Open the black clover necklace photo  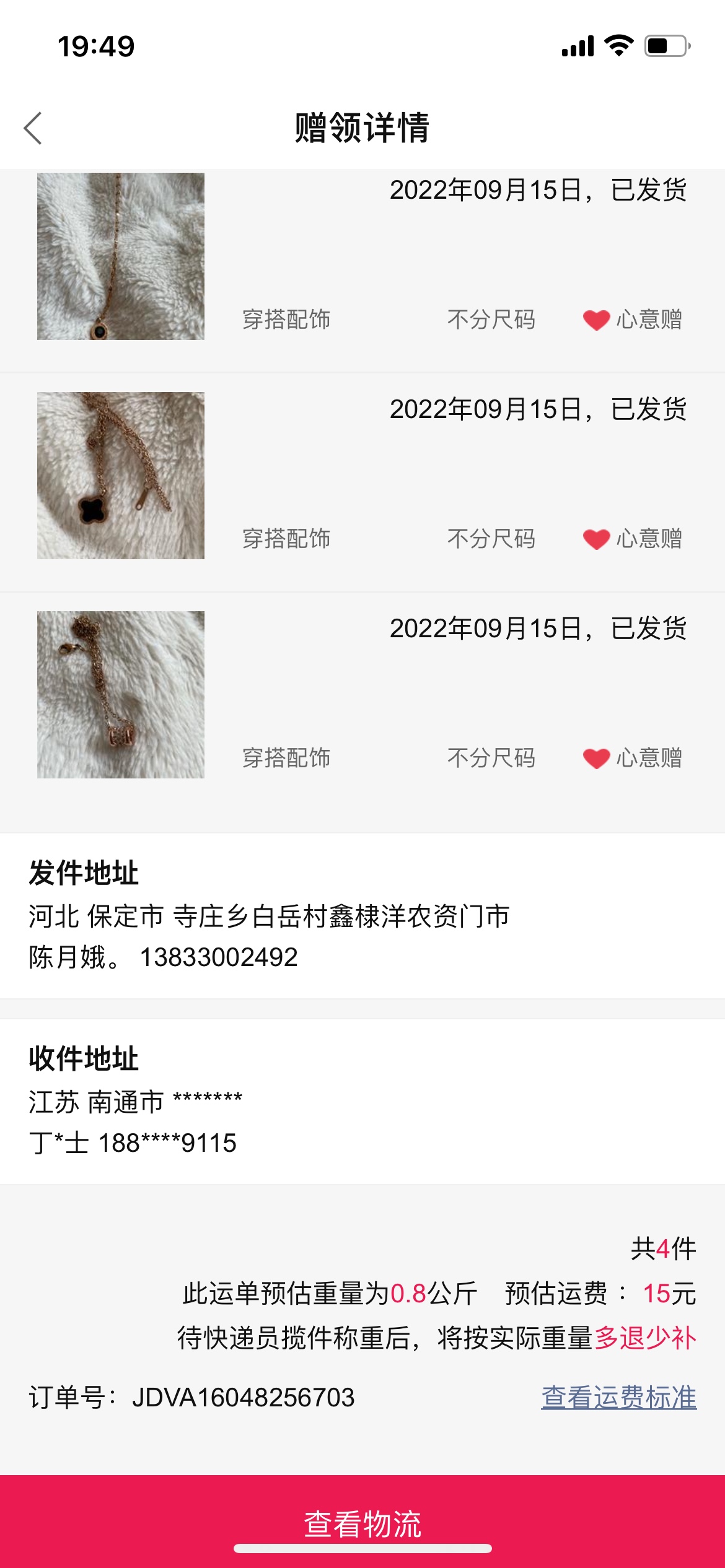[121, 476]
